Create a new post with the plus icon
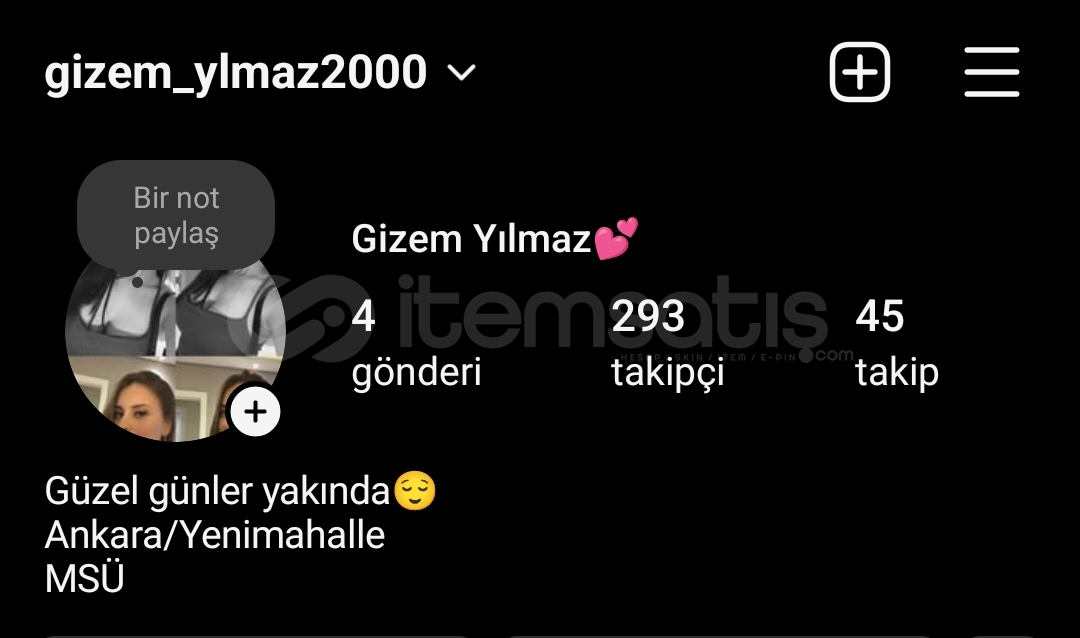Image resolution: width=1080 pixels, height=638 pixels. click(x=860, y=73)
